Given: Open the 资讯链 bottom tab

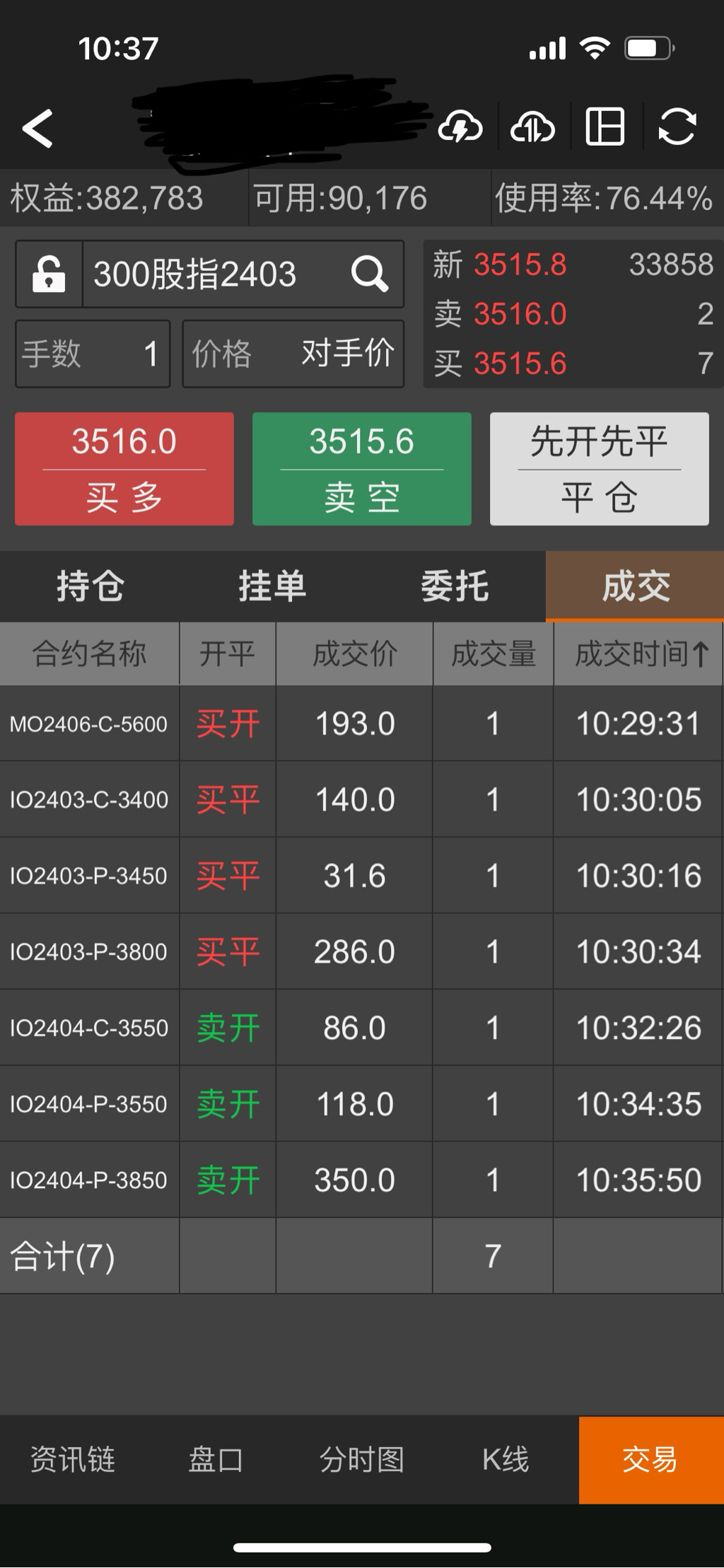Looking at the screenshot, I should point(72,1459).
